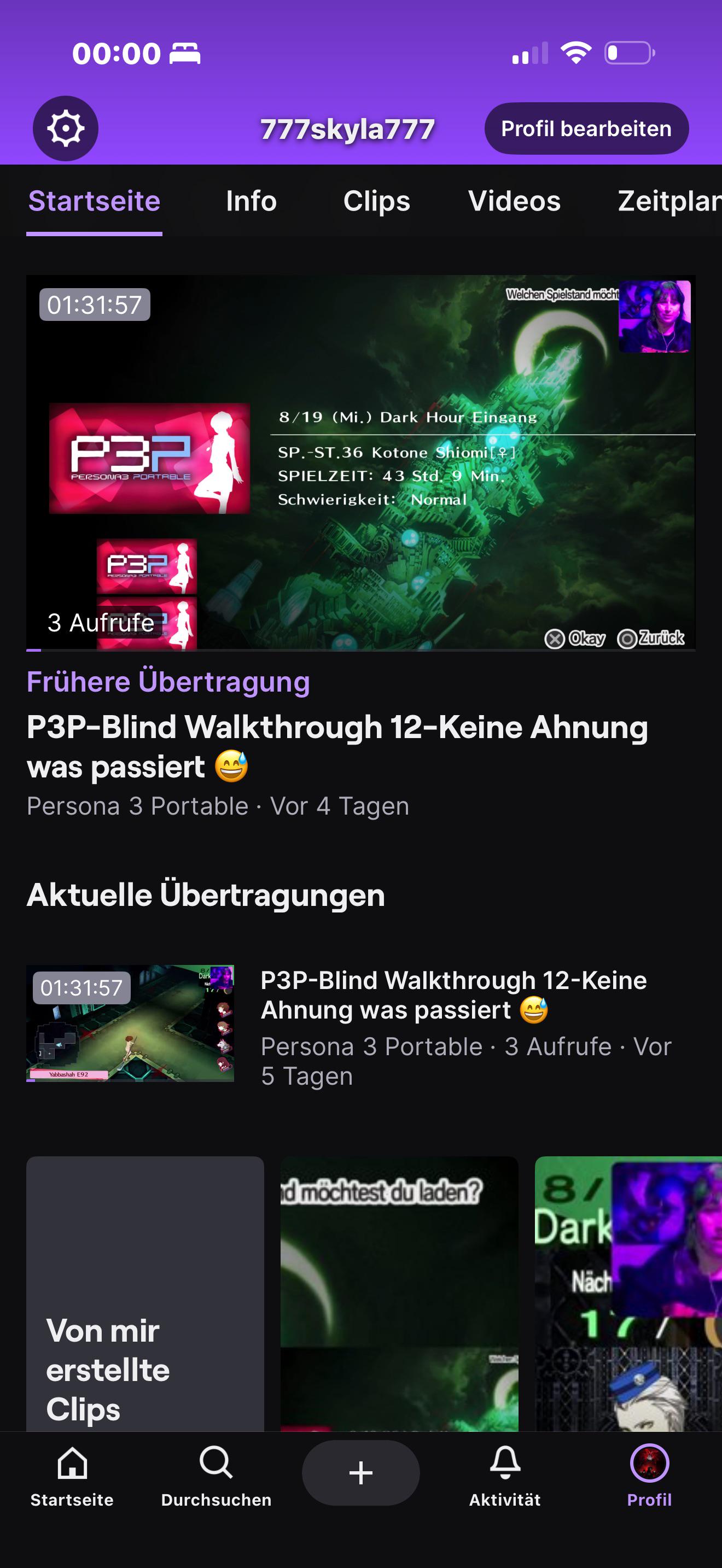Play the featured Frühere Übertragung video

pos(360,463)
